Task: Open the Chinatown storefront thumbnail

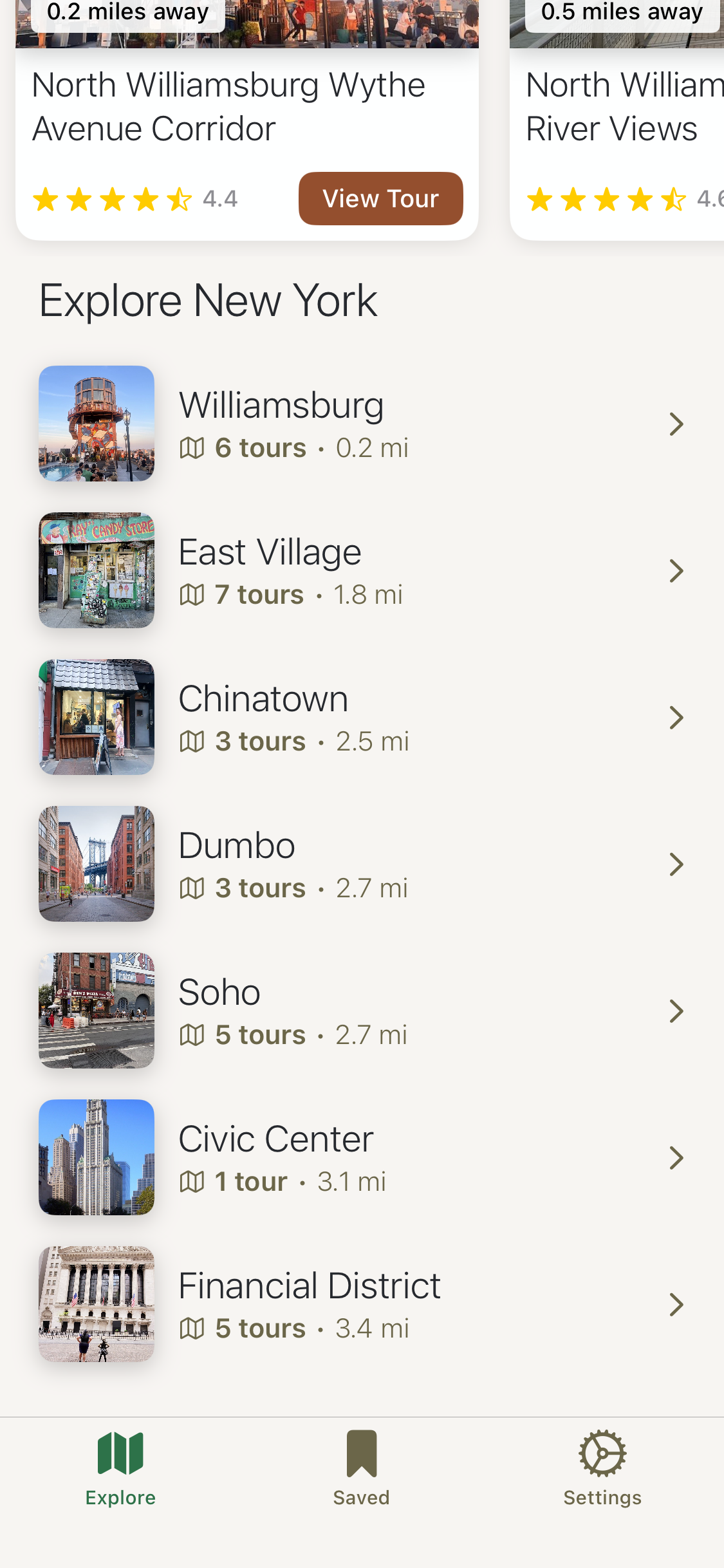Action: pos(96,717)
